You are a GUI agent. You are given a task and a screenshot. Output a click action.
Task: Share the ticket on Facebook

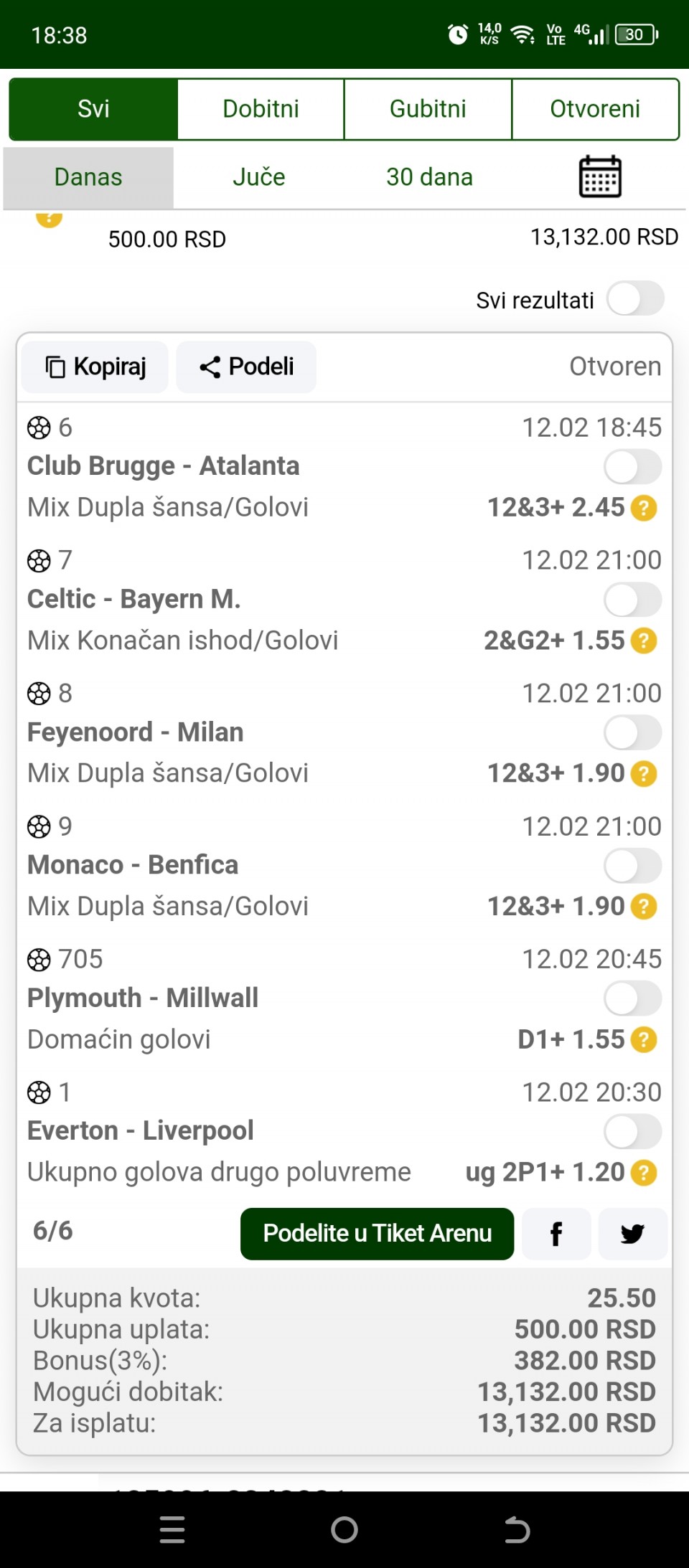point(556,1234)
